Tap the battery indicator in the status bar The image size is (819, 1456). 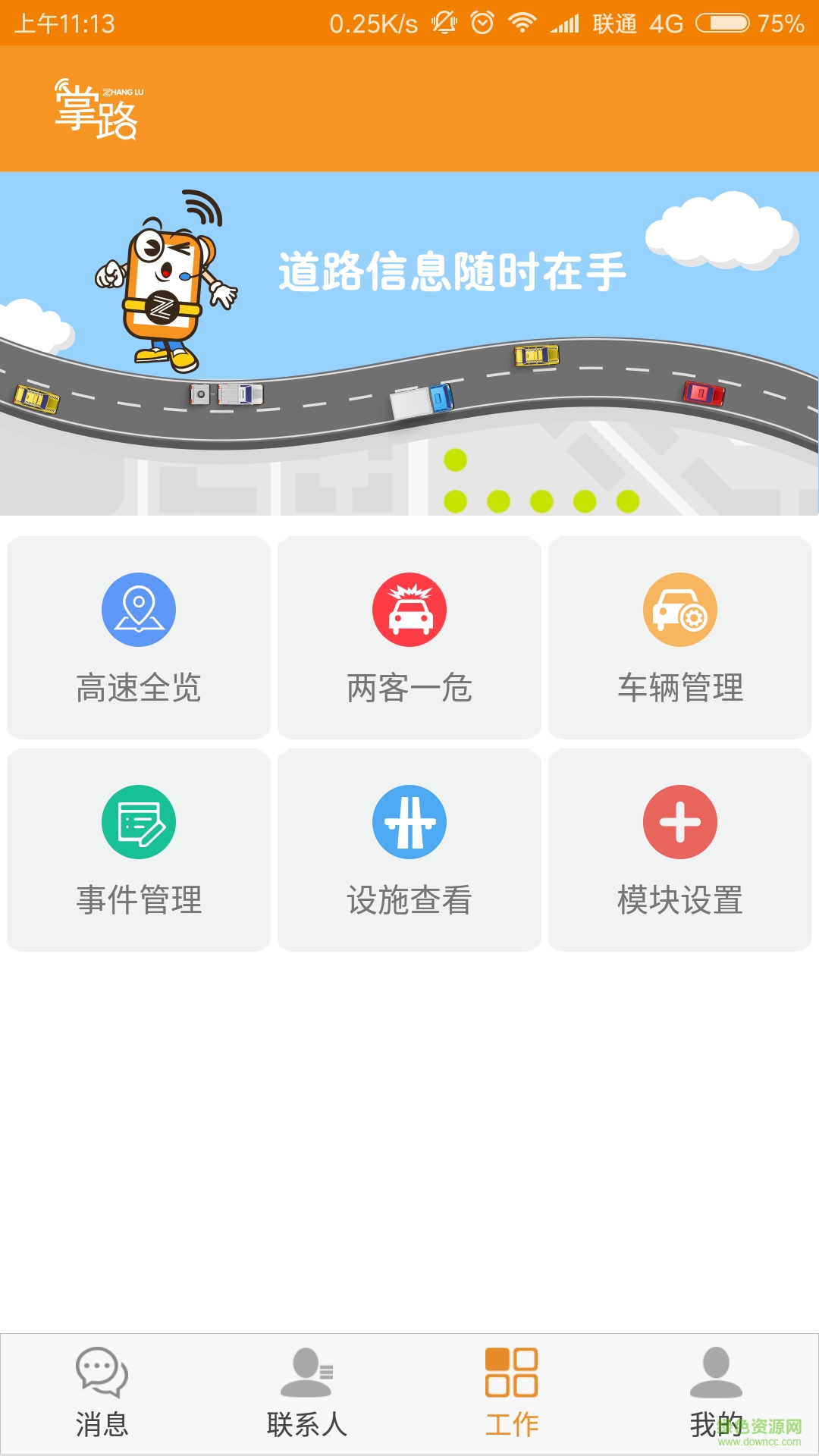pos(720,23)
